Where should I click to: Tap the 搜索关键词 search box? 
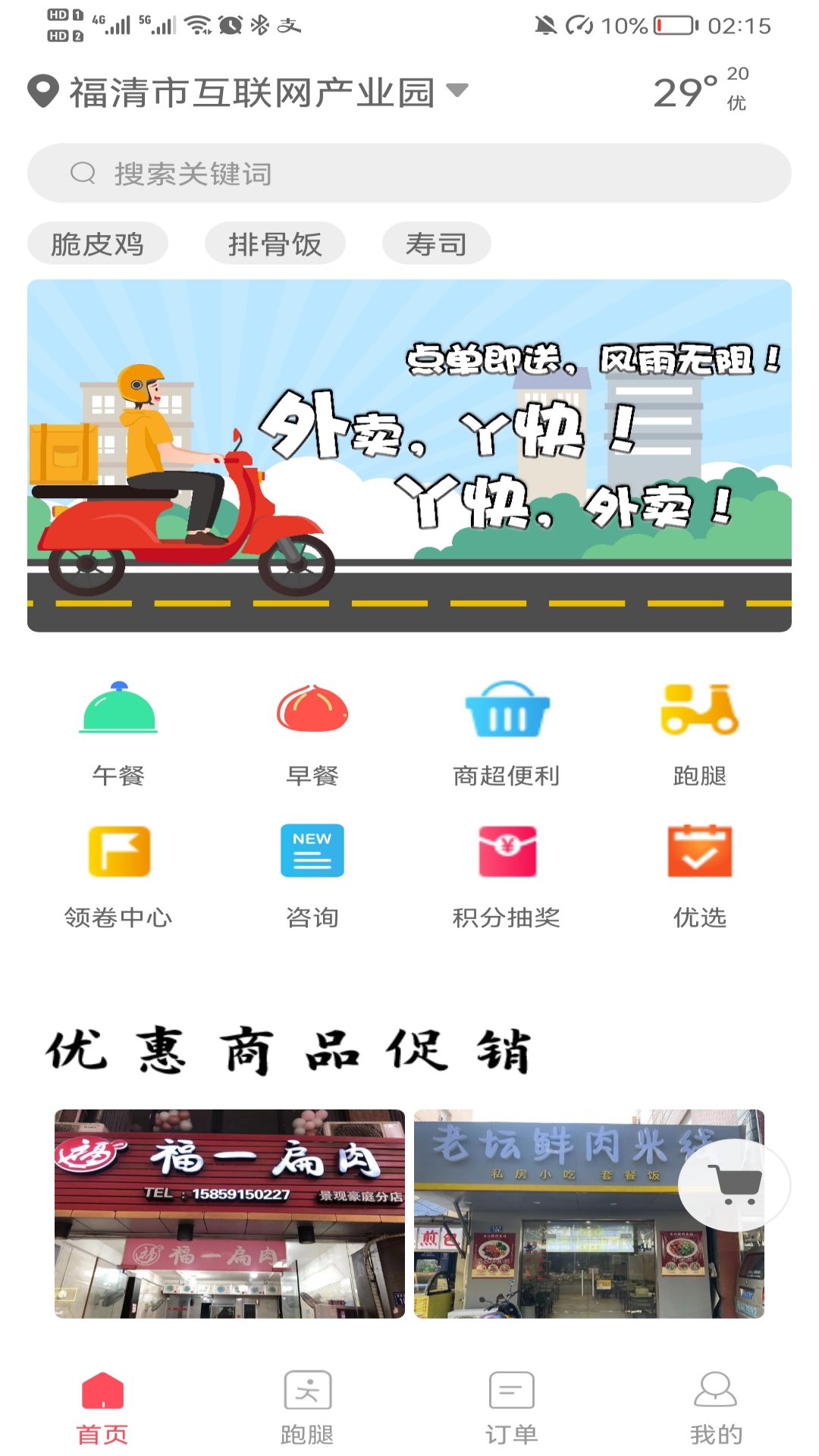tap(409, 173)
